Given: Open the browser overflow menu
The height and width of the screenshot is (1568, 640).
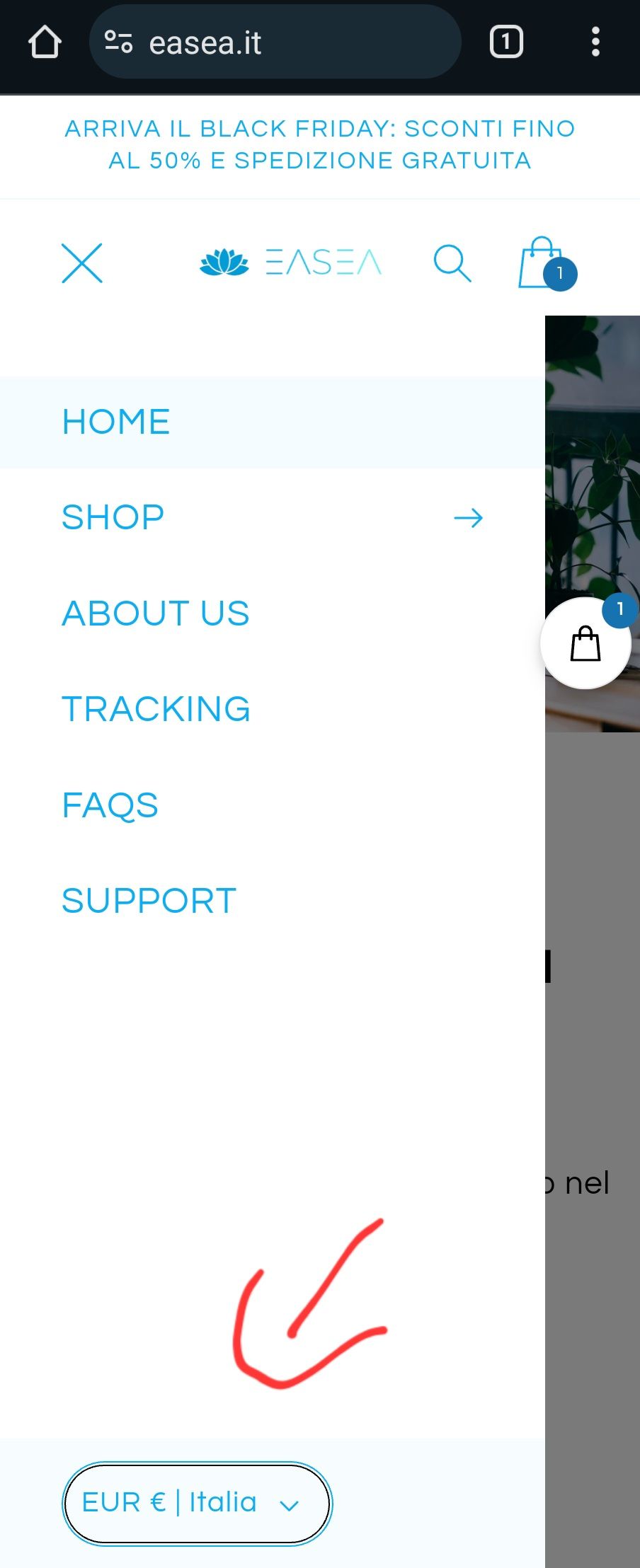Looking at the screenshot, I should tap(595, 42).
